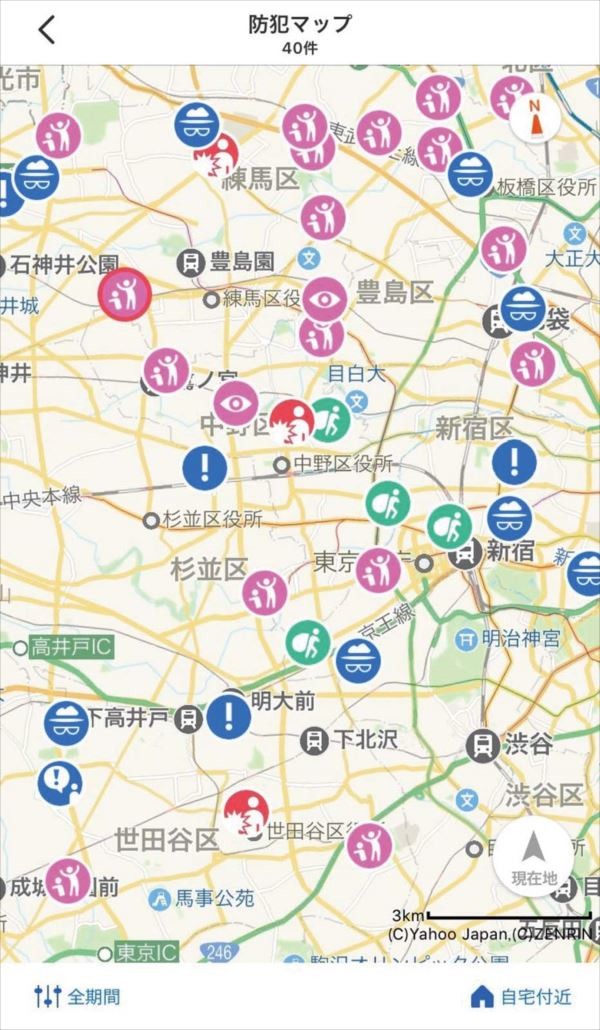Viewport: 600px width, 1030px height.
Task: Open the pink marker in 杉並区
Action: point(264,593)
